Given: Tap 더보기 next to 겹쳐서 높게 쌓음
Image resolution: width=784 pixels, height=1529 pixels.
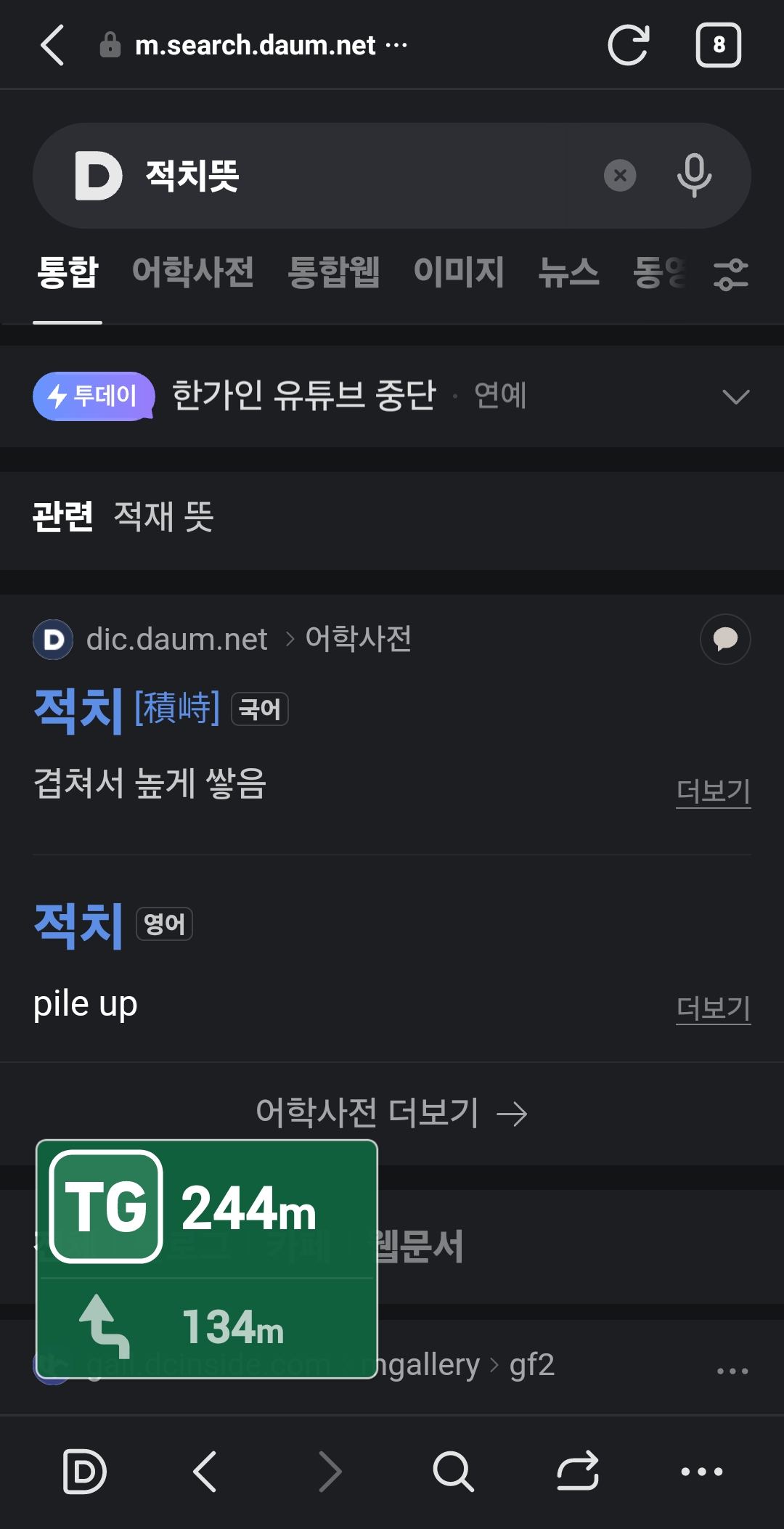Looking at the screenshot, I should click(713, 791).
